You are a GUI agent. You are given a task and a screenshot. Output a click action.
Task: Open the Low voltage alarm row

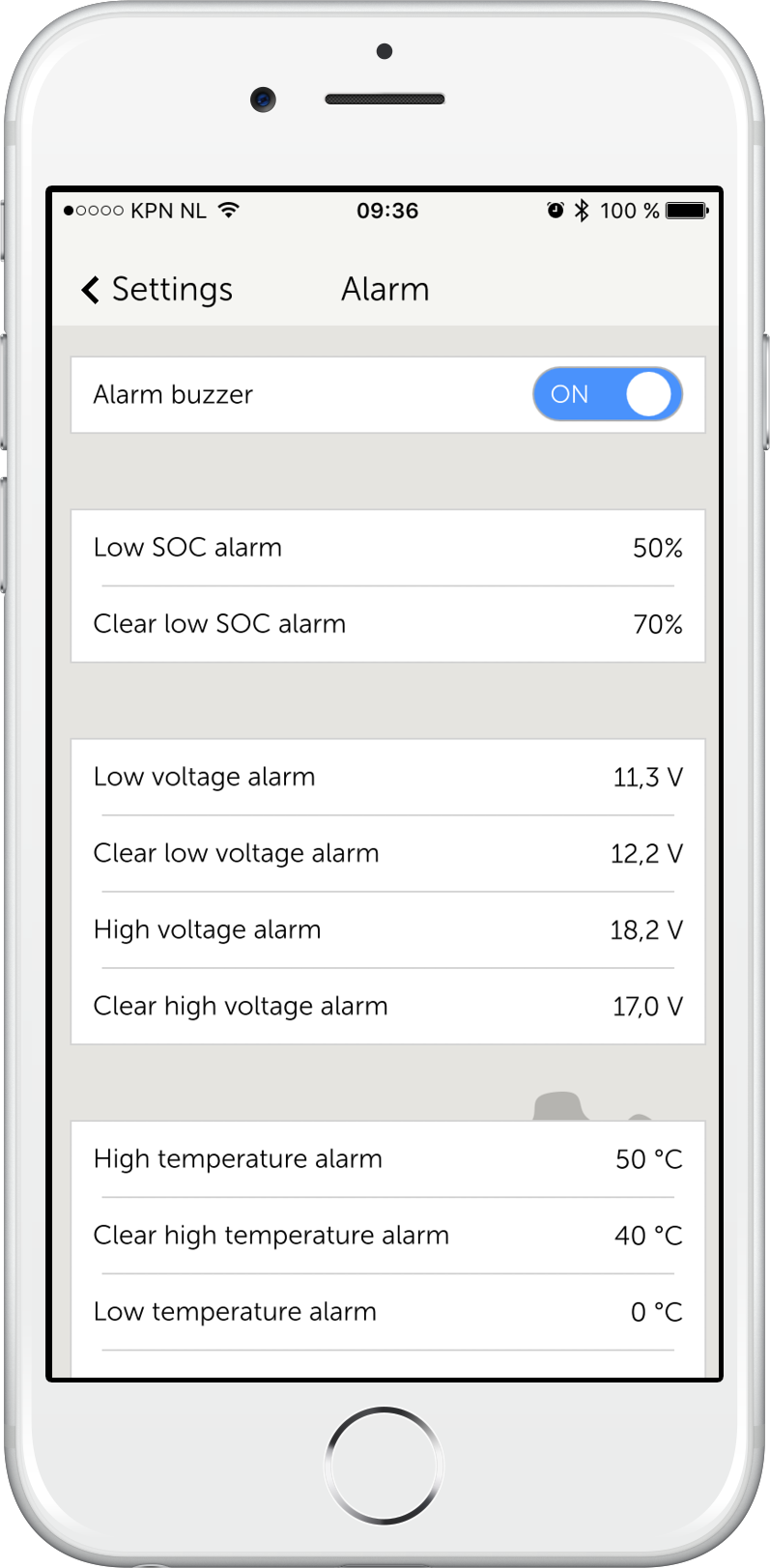click(387, 777)
